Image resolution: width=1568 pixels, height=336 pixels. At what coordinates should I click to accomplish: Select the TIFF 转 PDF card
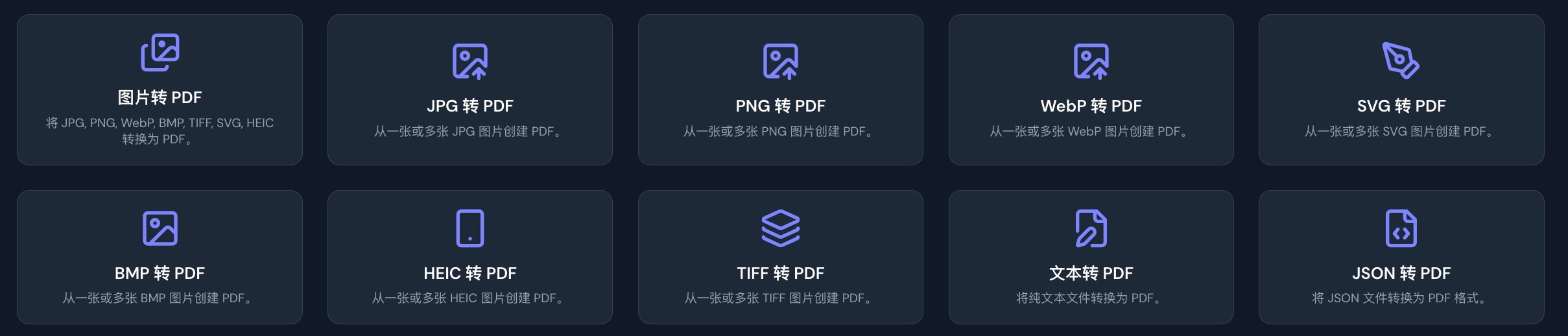click(780, 257)
